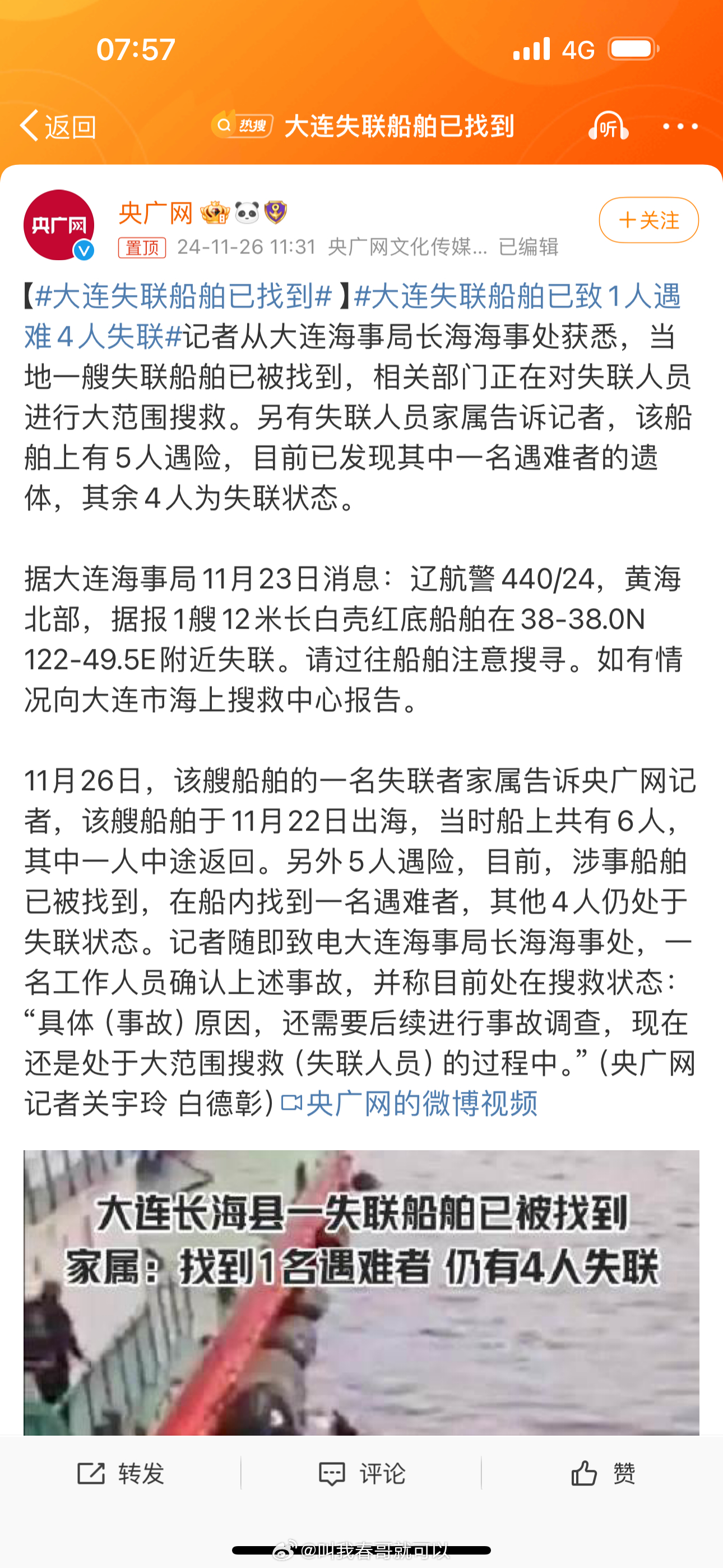Play the video about 大连长海县失联船舶
Screen dimensions: 723x1568
(x=361, y=1292)
